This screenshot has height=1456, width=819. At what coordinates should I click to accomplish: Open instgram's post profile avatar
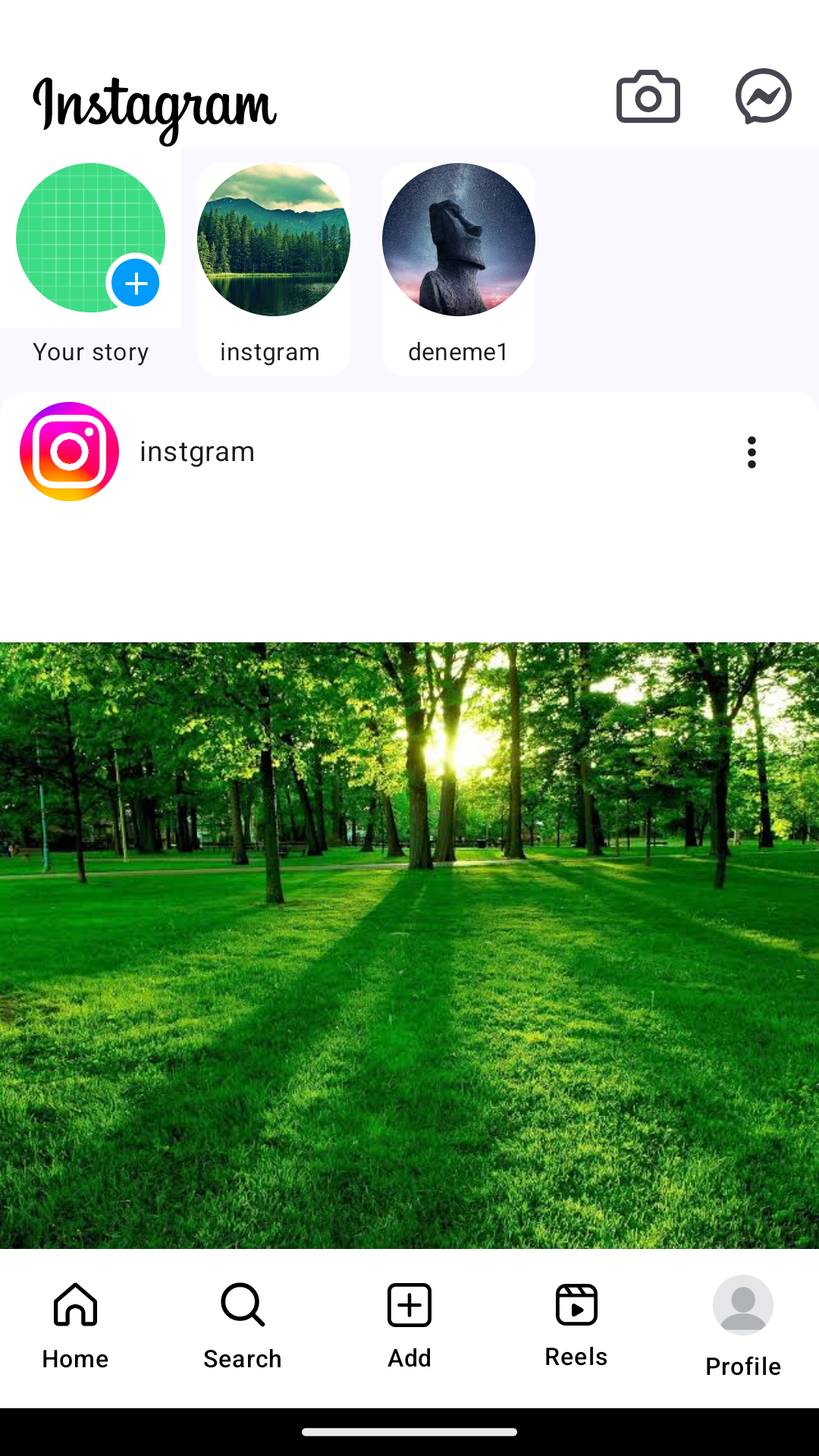pos(69,451)
